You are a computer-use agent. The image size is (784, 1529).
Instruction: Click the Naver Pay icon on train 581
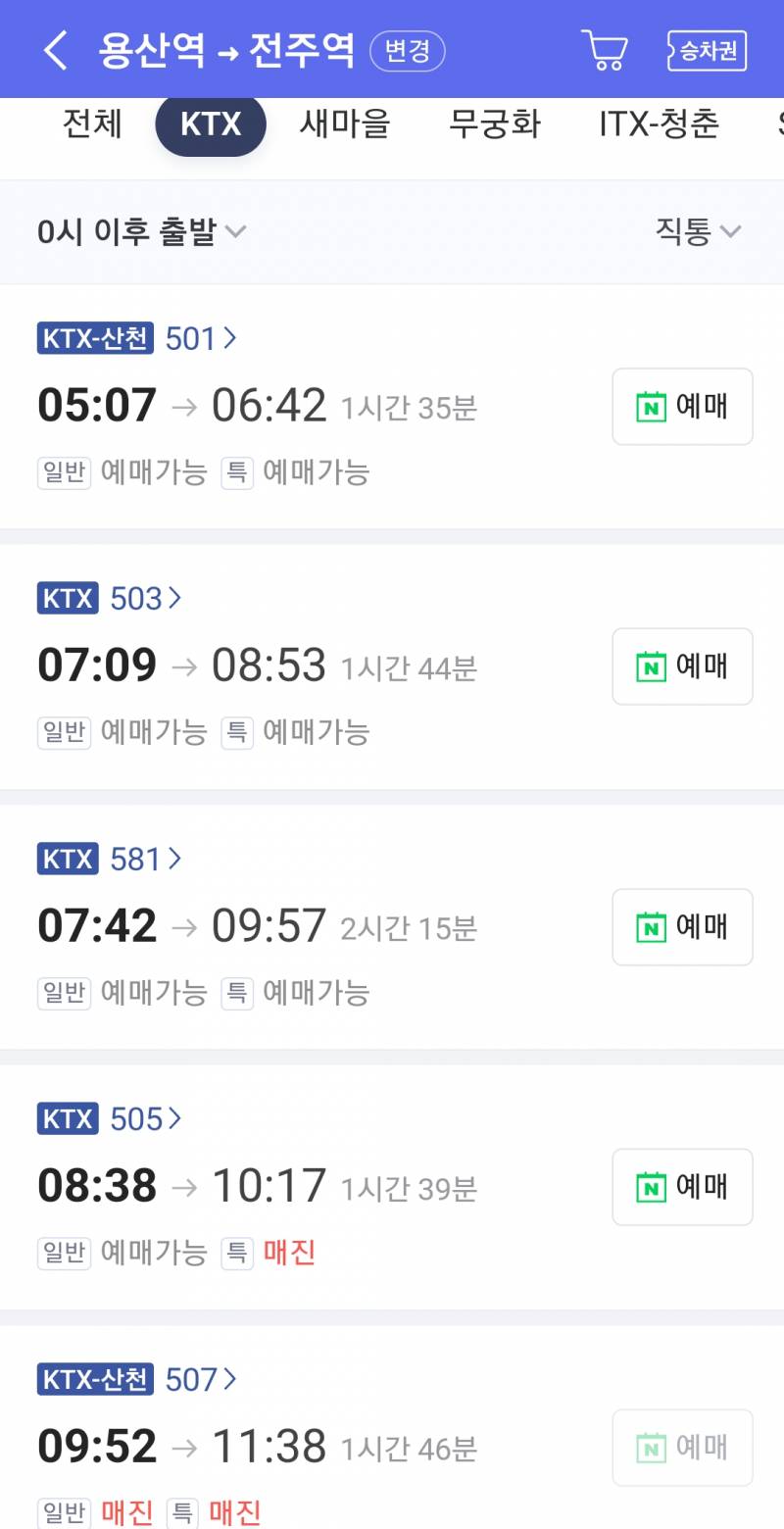click(x=650, y=927)
